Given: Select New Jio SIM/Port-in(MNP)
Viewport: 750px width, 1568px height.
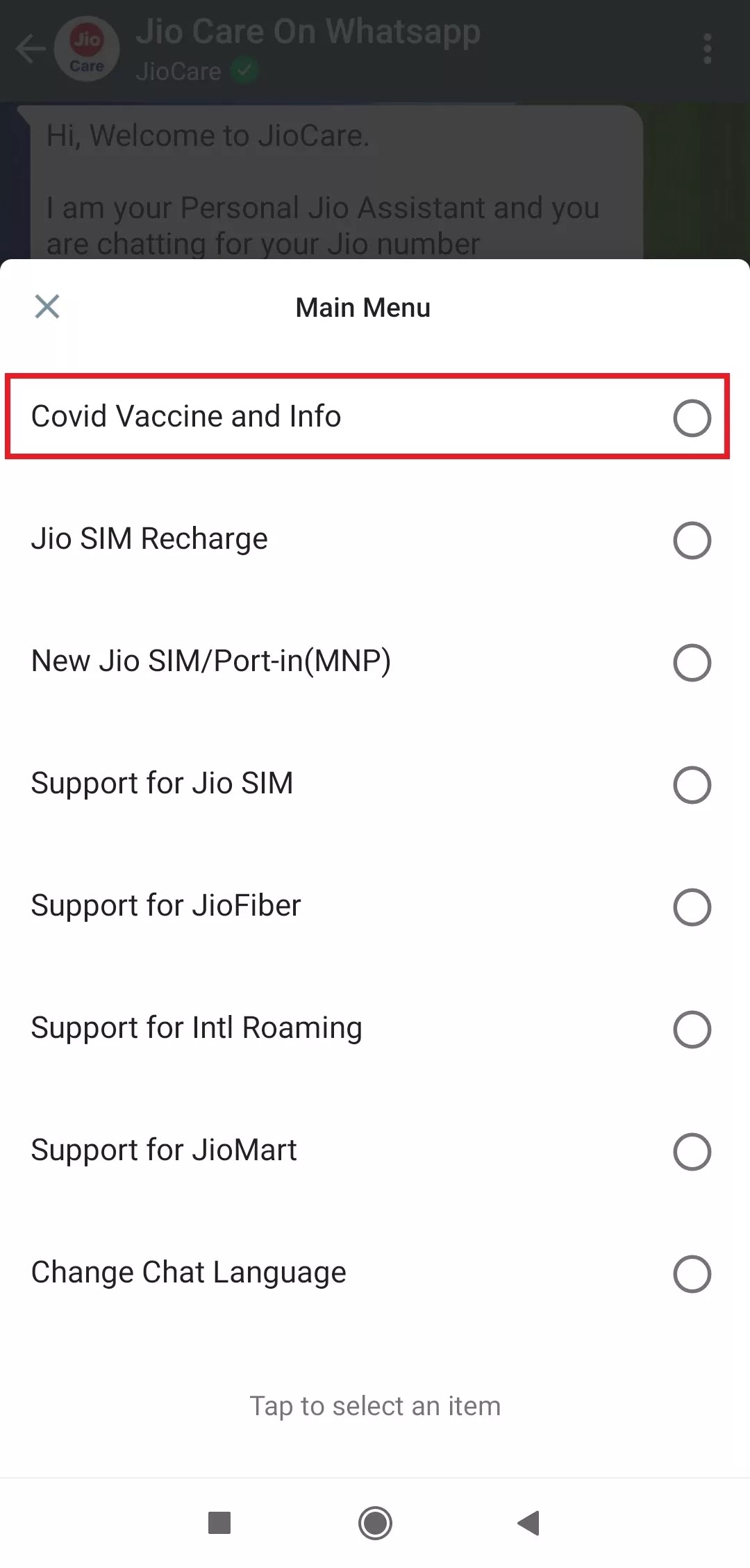Looking at the screenshot, I should coord(367,662).
